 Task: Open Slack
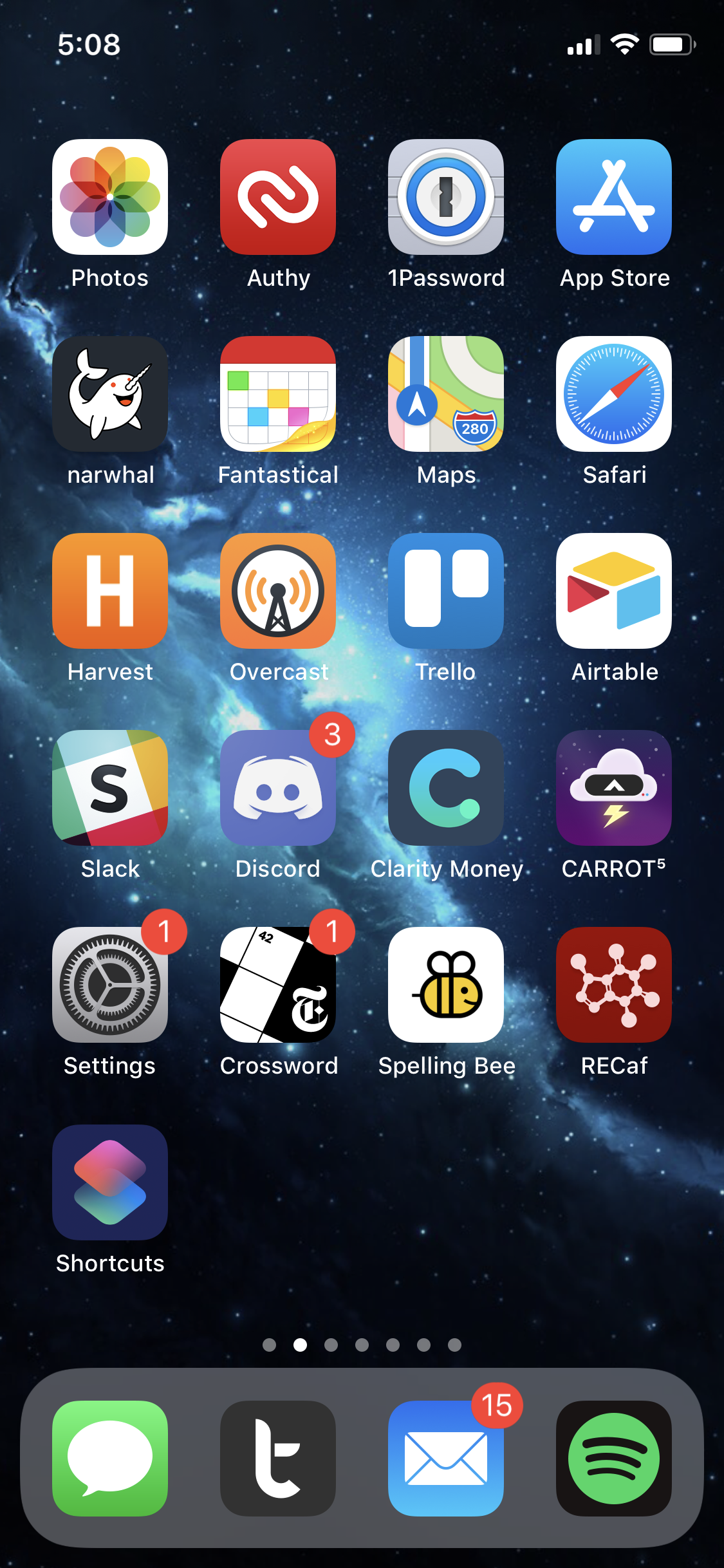pos(110,788)
